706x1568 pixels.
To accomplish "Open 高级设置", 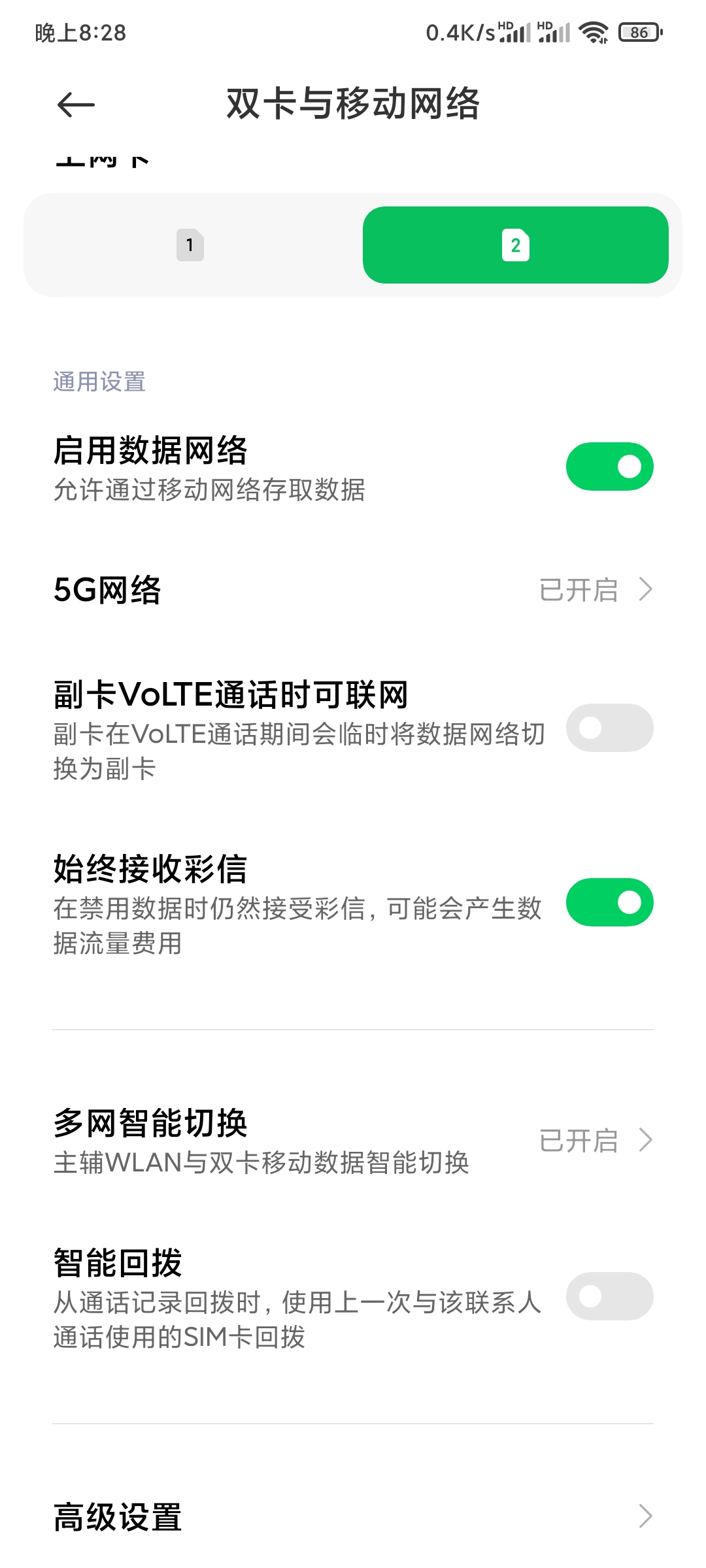I will pyautogui.click(x=353, y=1516).
